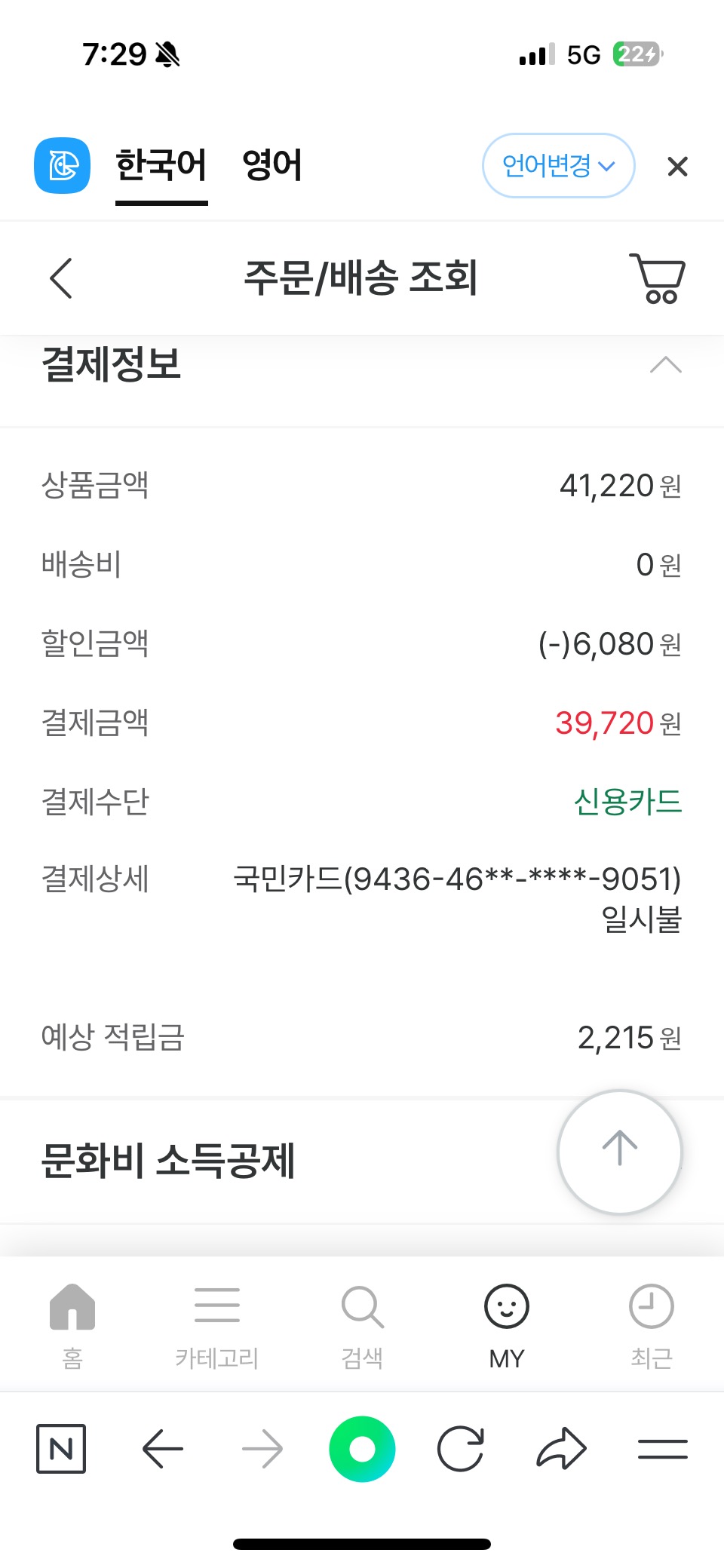
Task: Tap the green circle Naver button
Action: tap(362, 1449)
